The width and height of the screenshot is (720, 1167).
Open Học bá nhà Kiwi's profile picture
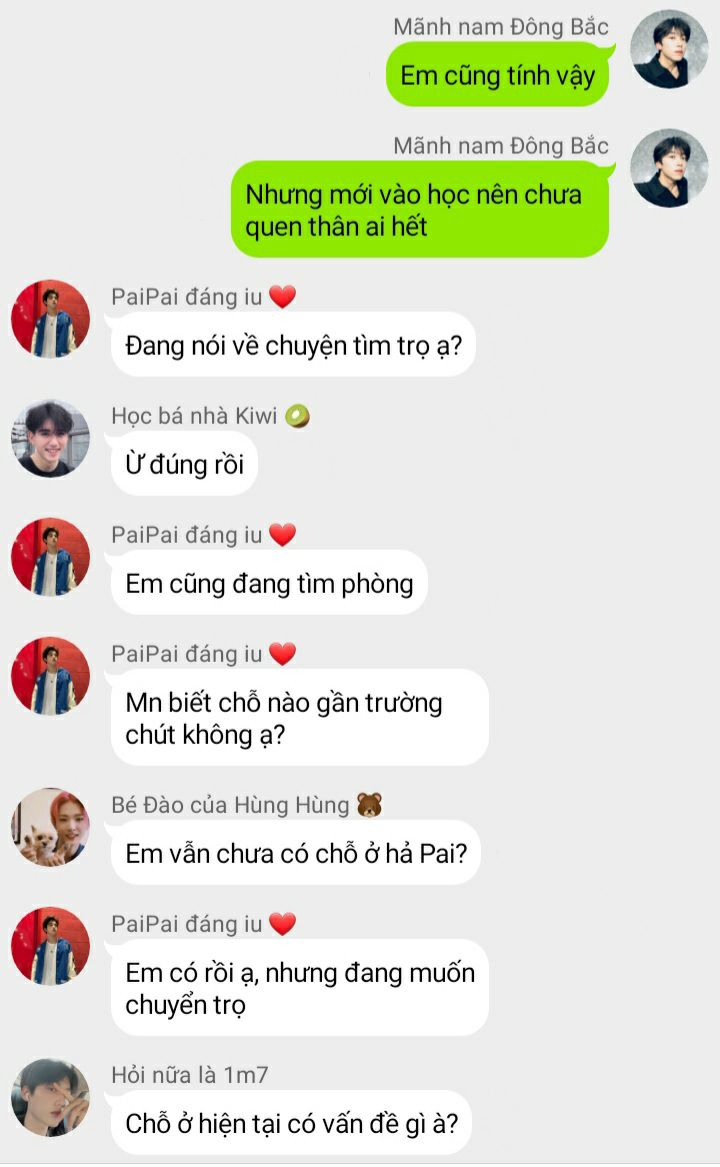pyautogui.click(x=50, y=438)
